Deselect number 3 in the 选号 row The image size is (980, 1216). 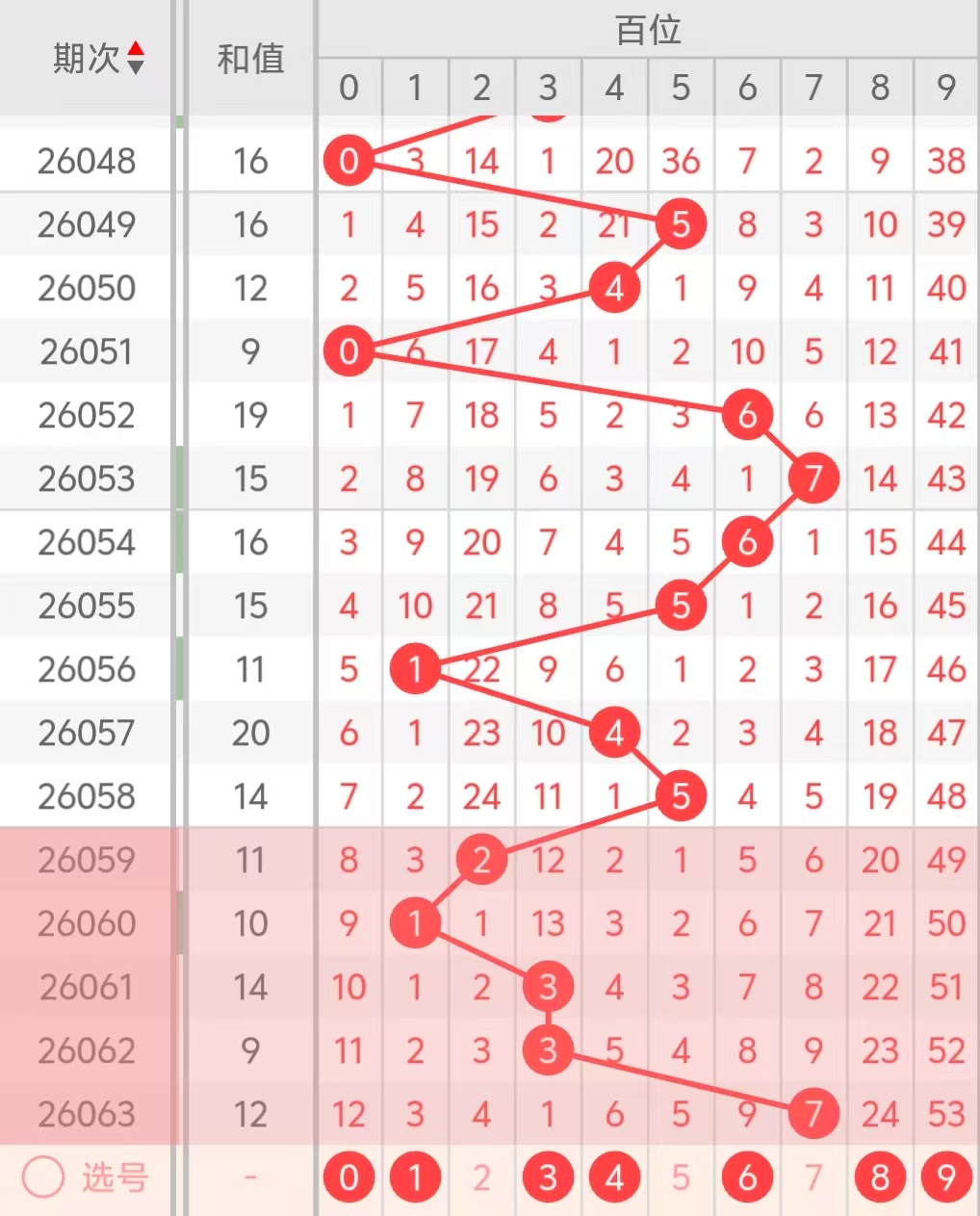[x=548, y=1177]
